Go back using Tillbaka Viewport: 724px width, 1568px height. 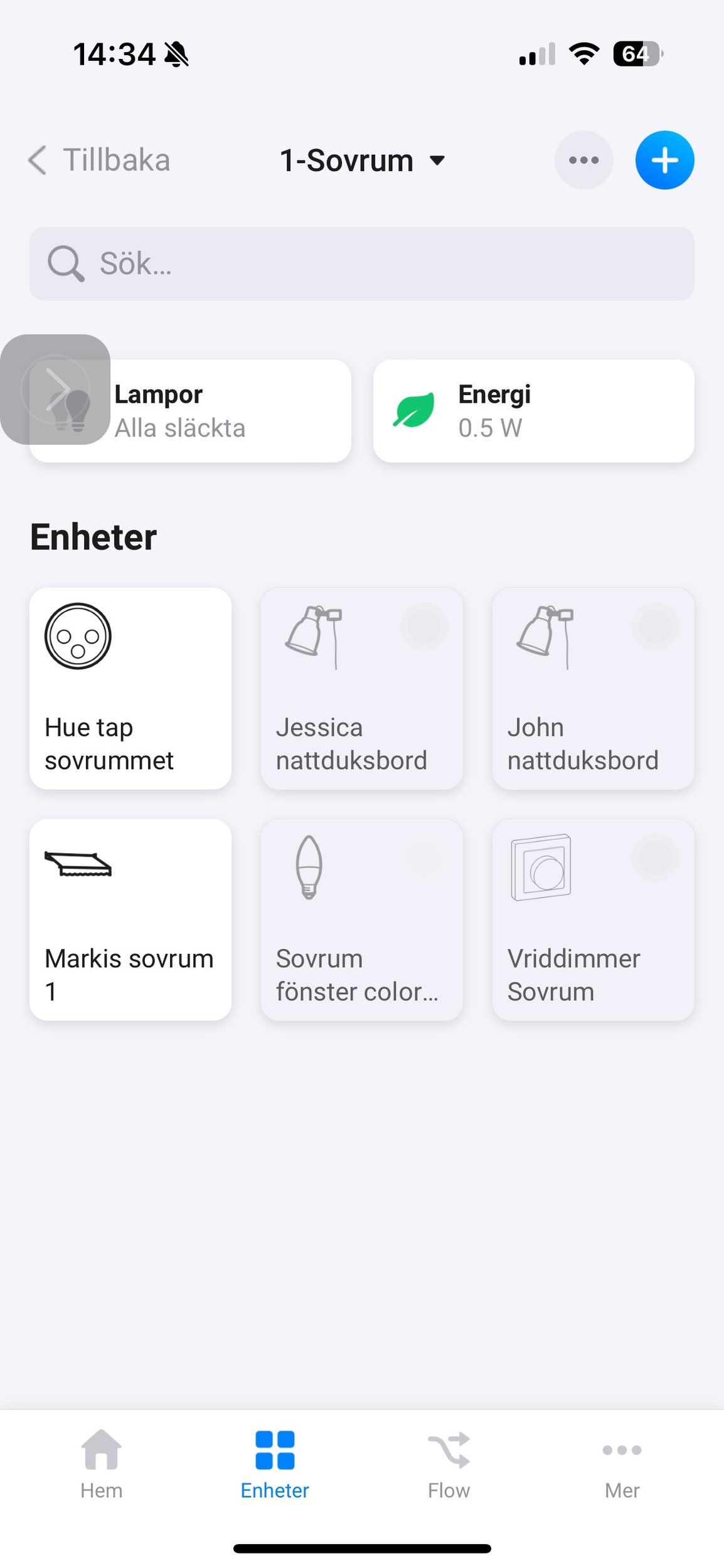pos(98,160)
